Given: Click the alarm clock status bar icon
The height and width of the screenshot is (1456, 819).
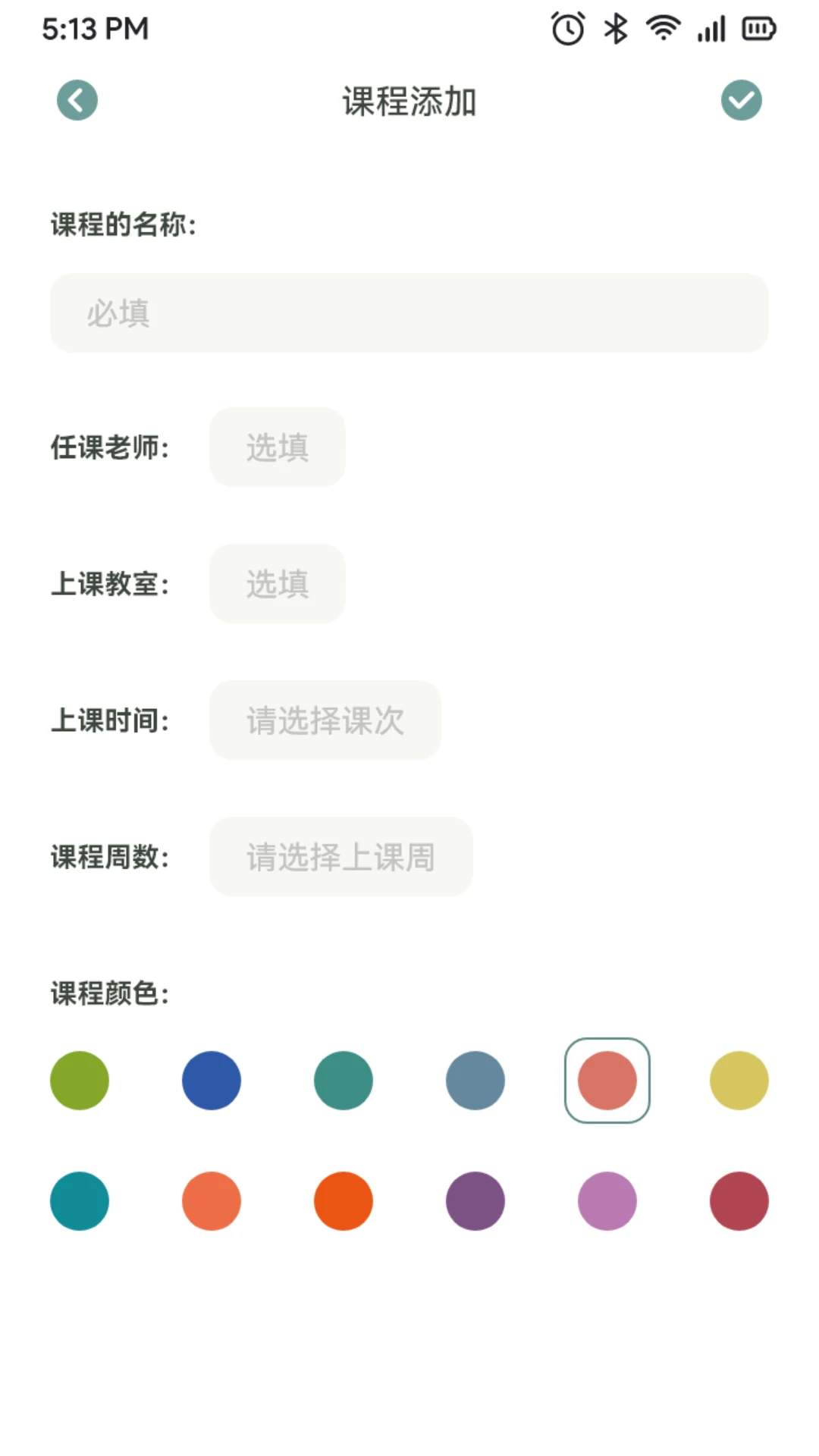Looking at the screenshot, I should (x=566, y=27).
